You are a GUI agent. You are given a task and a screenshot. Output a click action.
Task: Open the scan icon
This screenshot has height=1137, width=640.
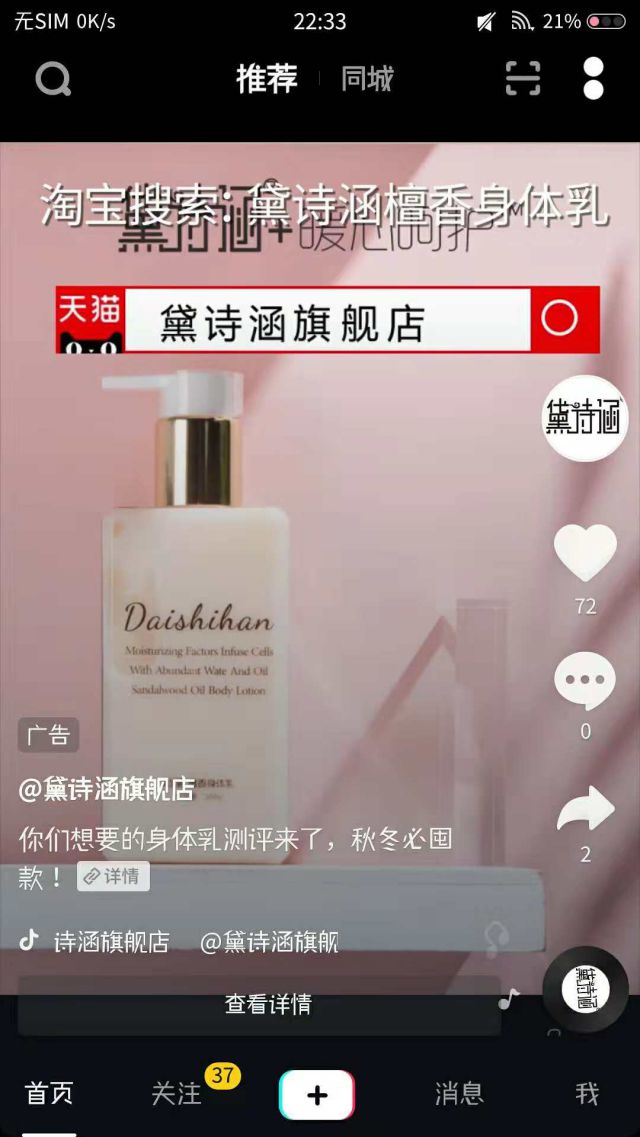tap(522, 78)
